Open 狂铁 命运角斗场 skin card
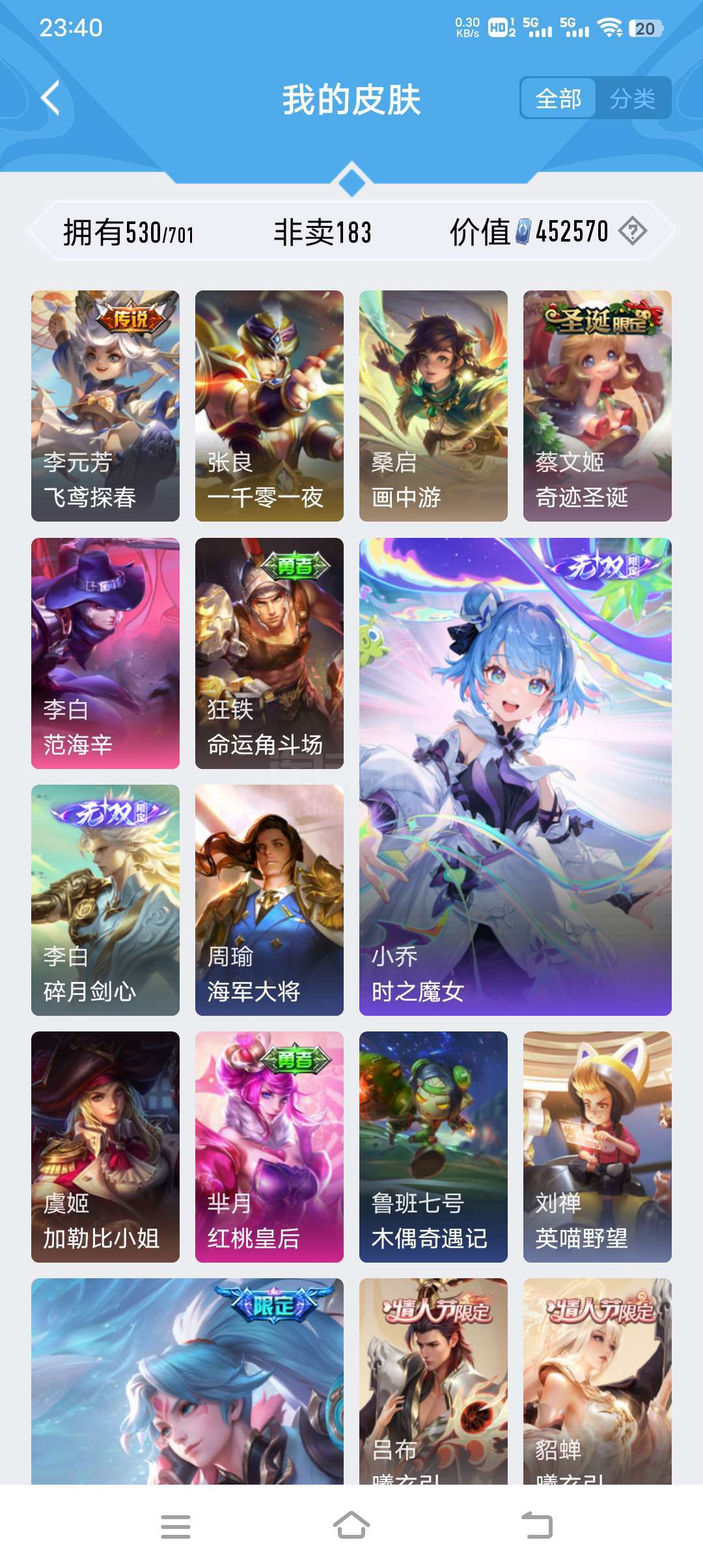Screen dimensions: 703x1568 [x=269, y=653]
